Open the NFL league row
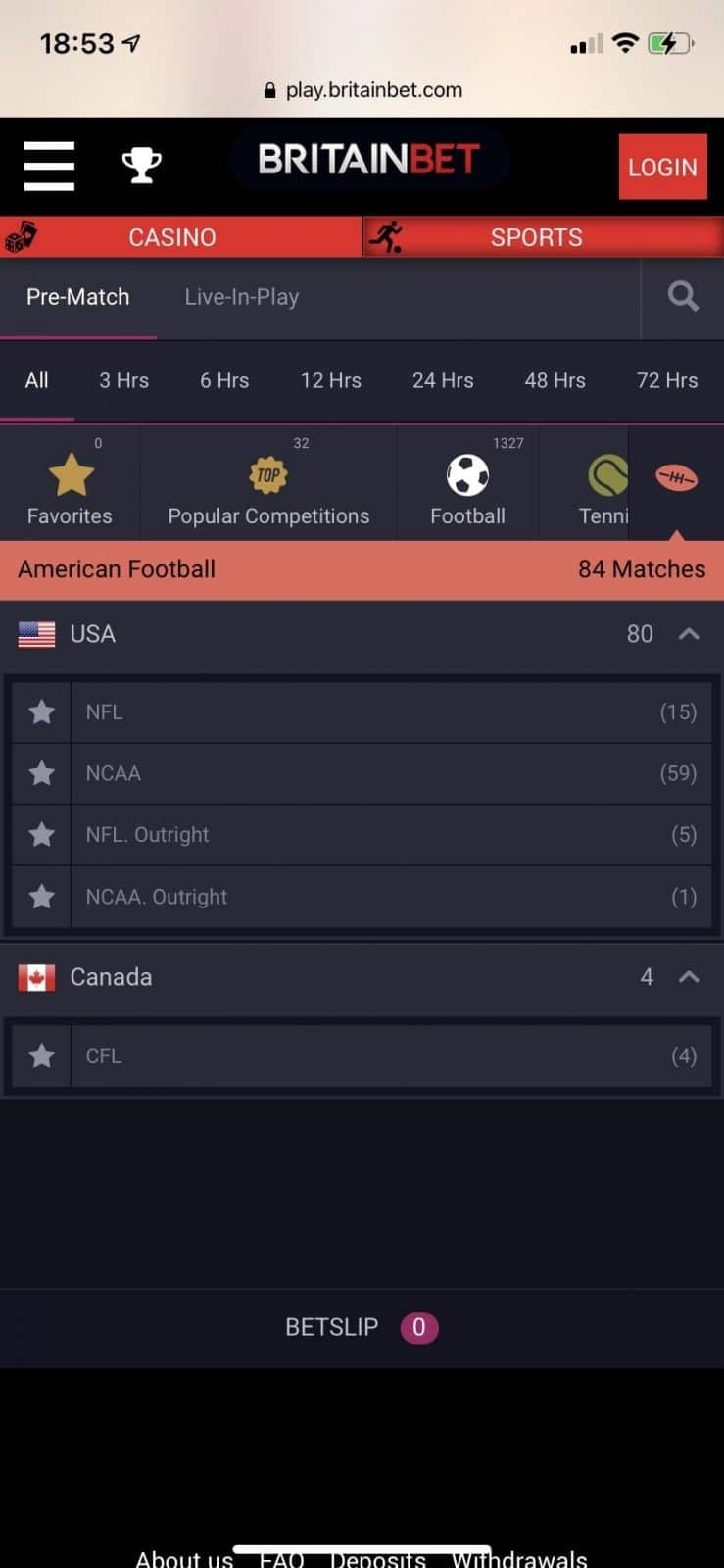Viewport: 724px width, 1568px height. 382,712
